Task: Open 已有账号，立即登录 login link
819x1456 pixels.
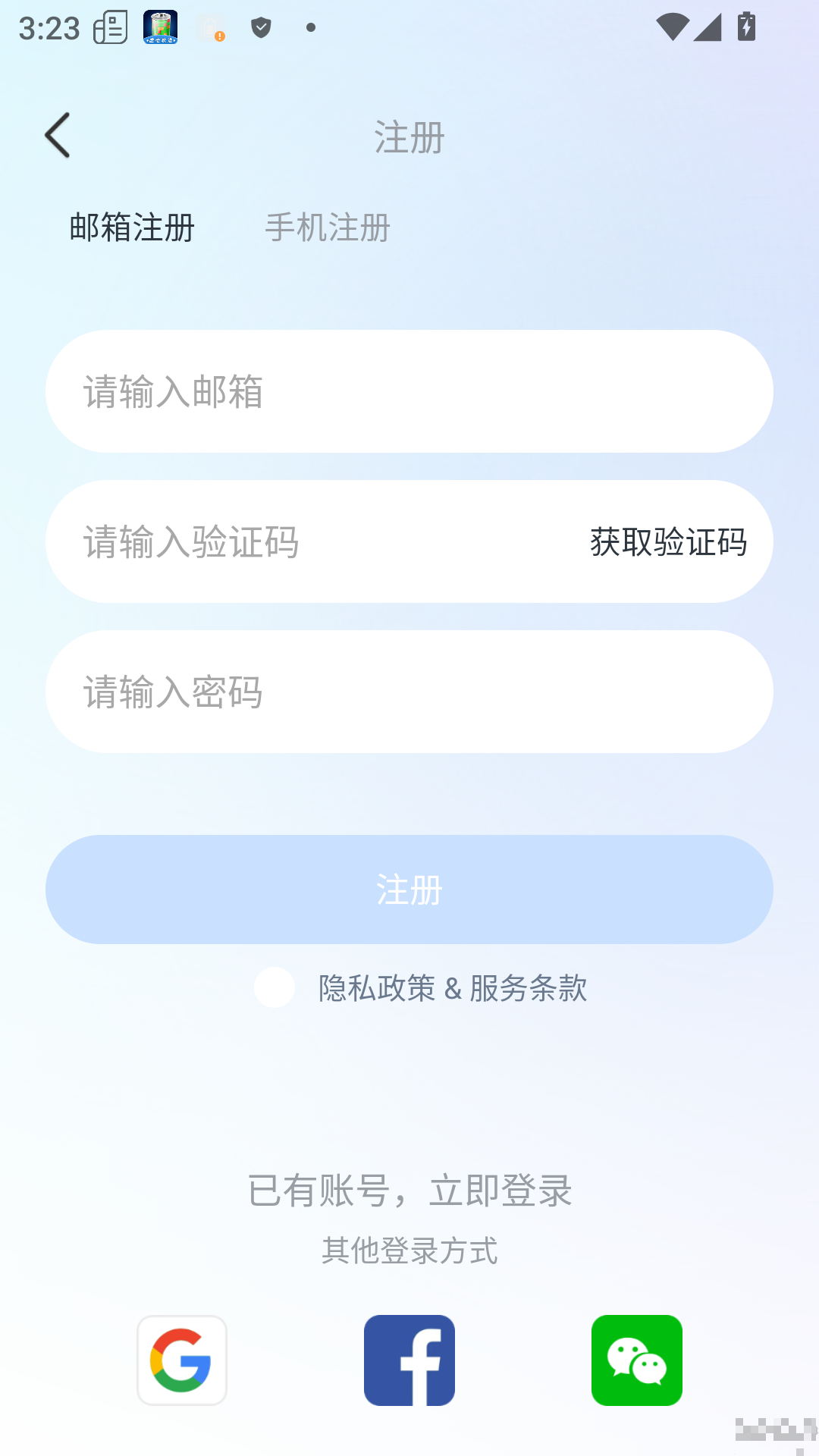Action: (409, 1190)
